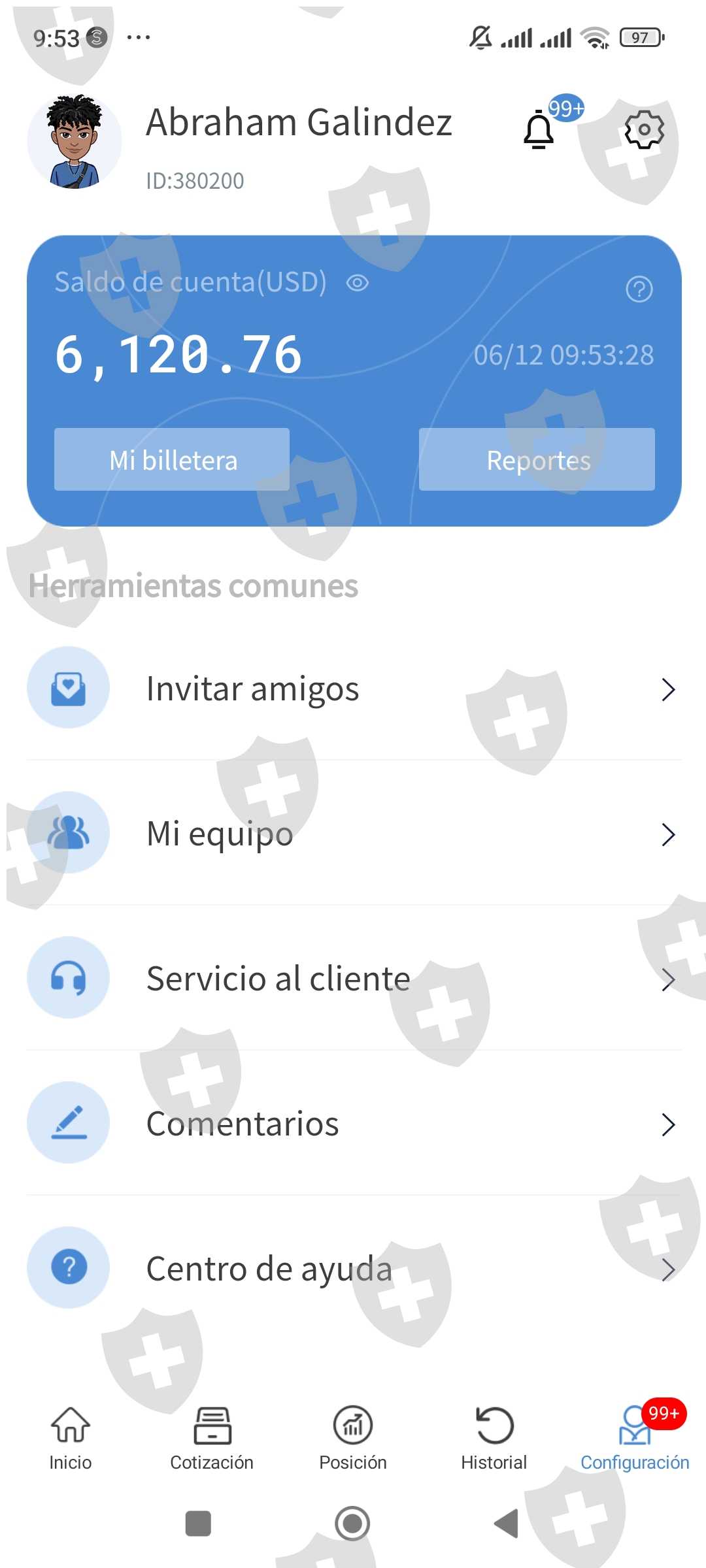The width and height of the screenshot is (706, 1568).
Task: Open the settings gear icon
Action: pos(644,129)
